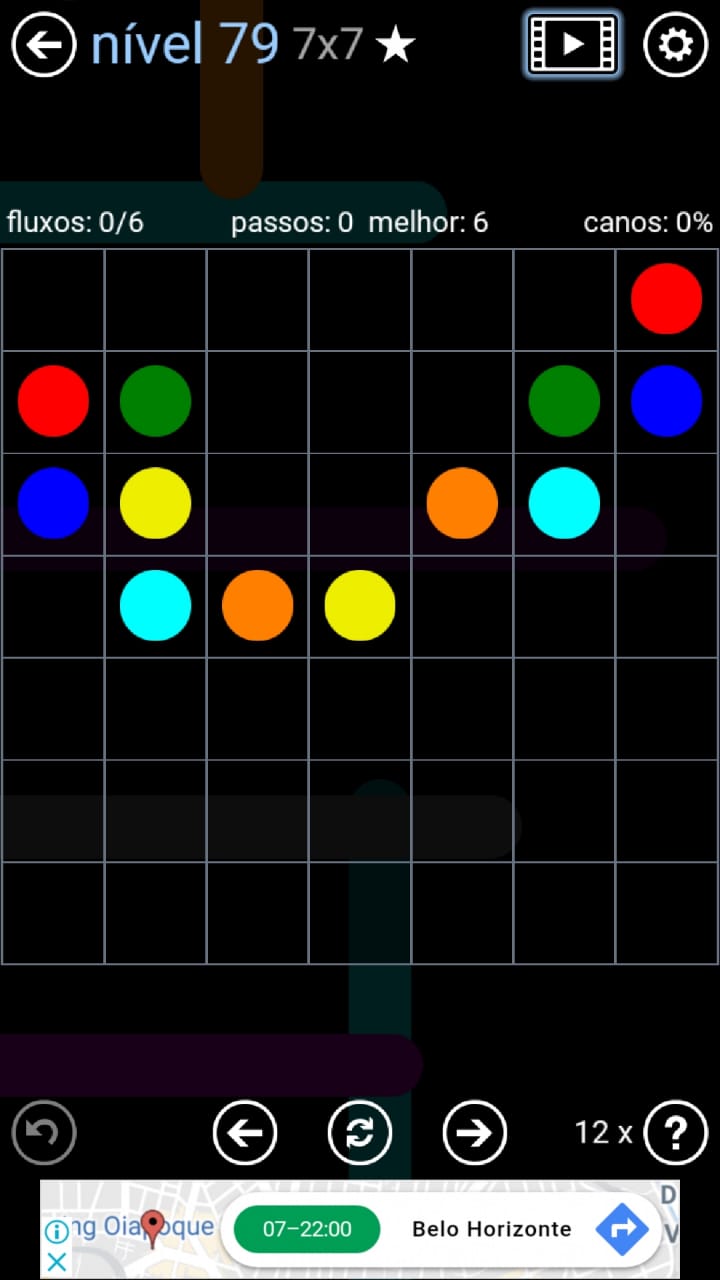This screenshot has width=720, height=1280.
Task: Restart the current level
Action: 360,1132
